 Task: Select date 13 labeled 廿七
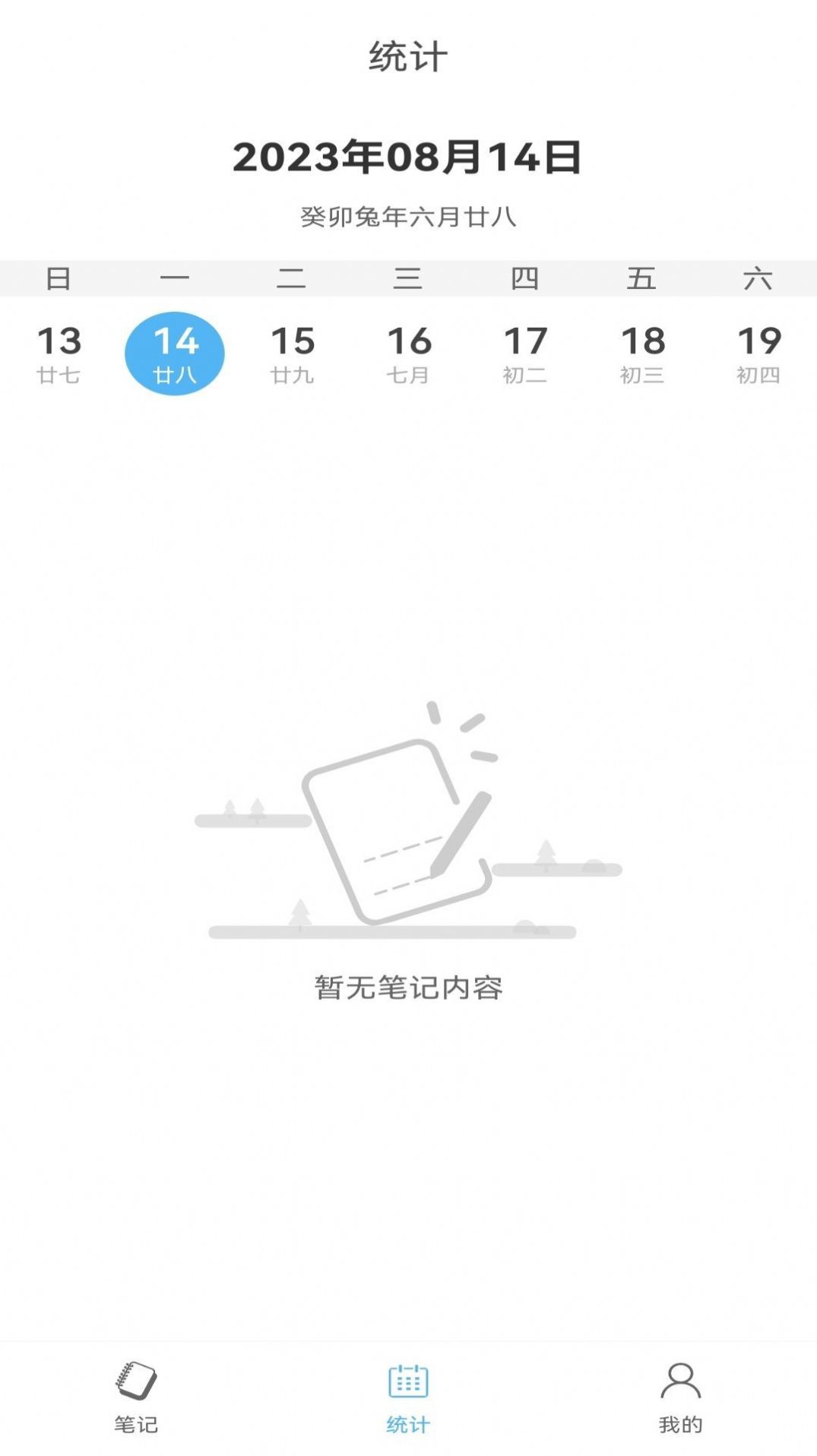[x=61, y=351]
